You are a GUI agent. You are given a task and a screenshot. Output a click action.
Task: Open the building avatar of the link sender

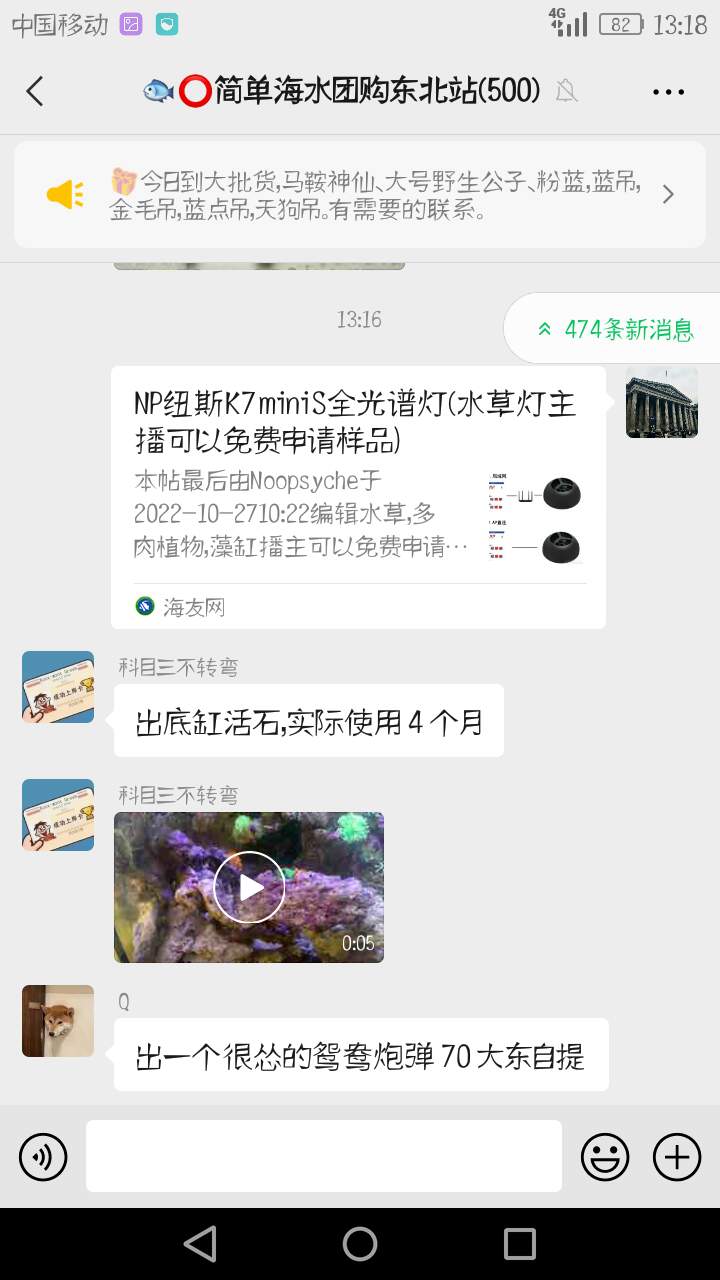(x=662, y=402)
